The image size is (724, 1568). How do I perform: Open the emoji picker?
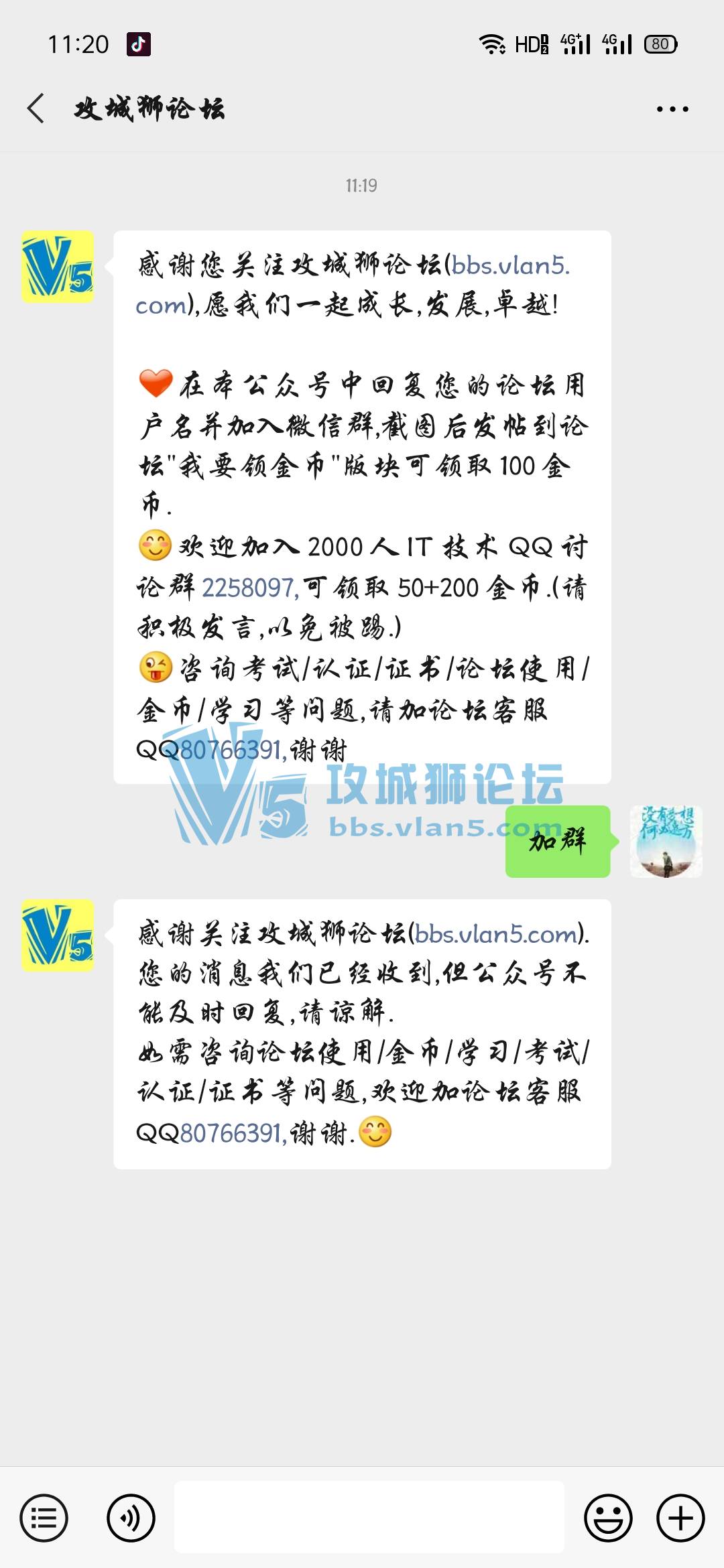click(608, 1518)
